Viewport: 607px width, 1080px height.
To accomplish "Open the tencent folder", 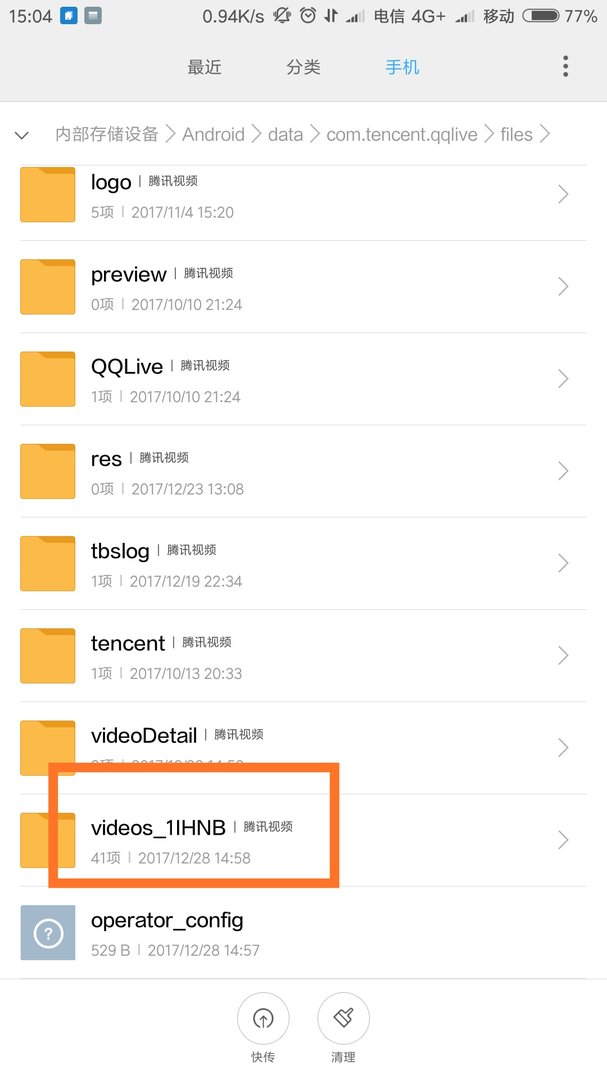I will tap(300, 655).
